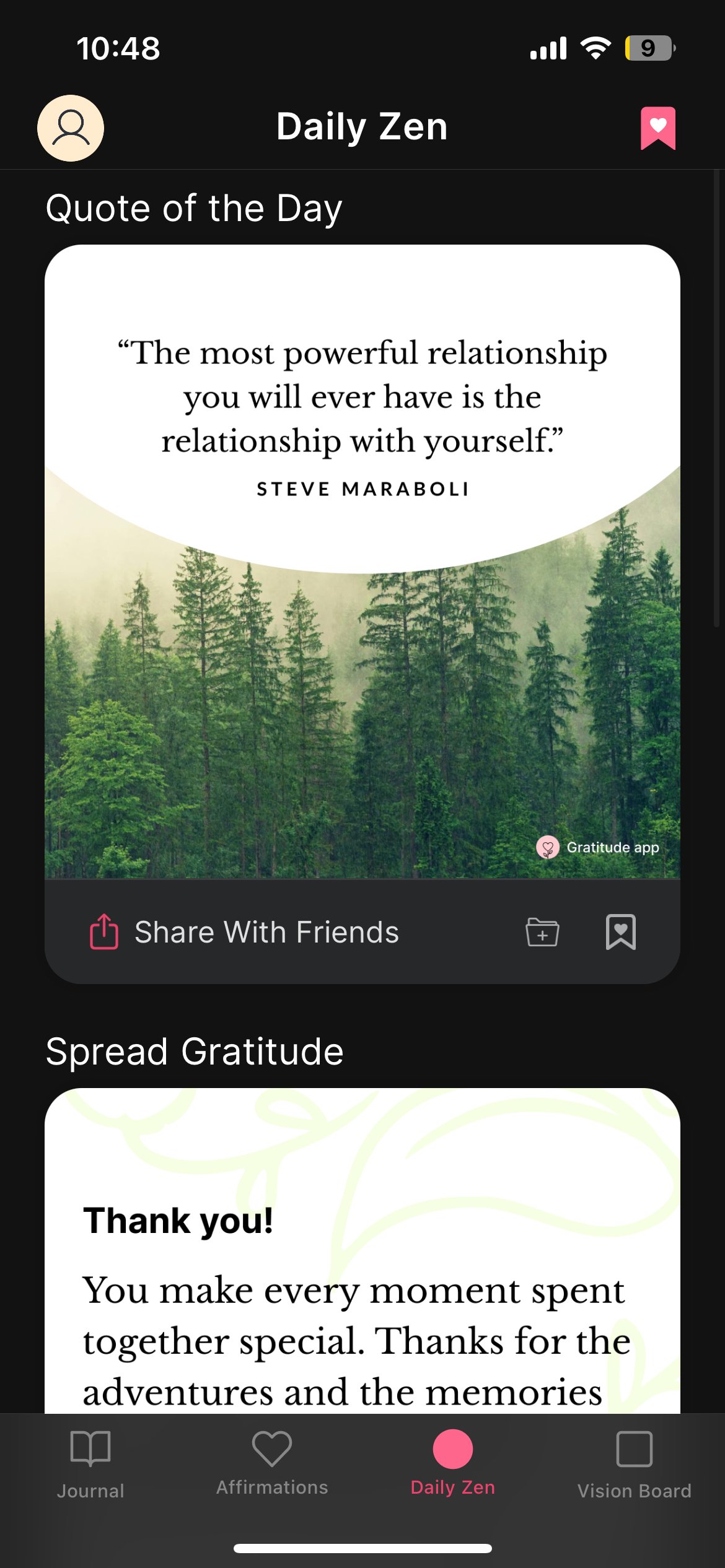This screenshot has height=1568, width=725.
Task: Share the quote with friends
Action: tap(244, 932)
